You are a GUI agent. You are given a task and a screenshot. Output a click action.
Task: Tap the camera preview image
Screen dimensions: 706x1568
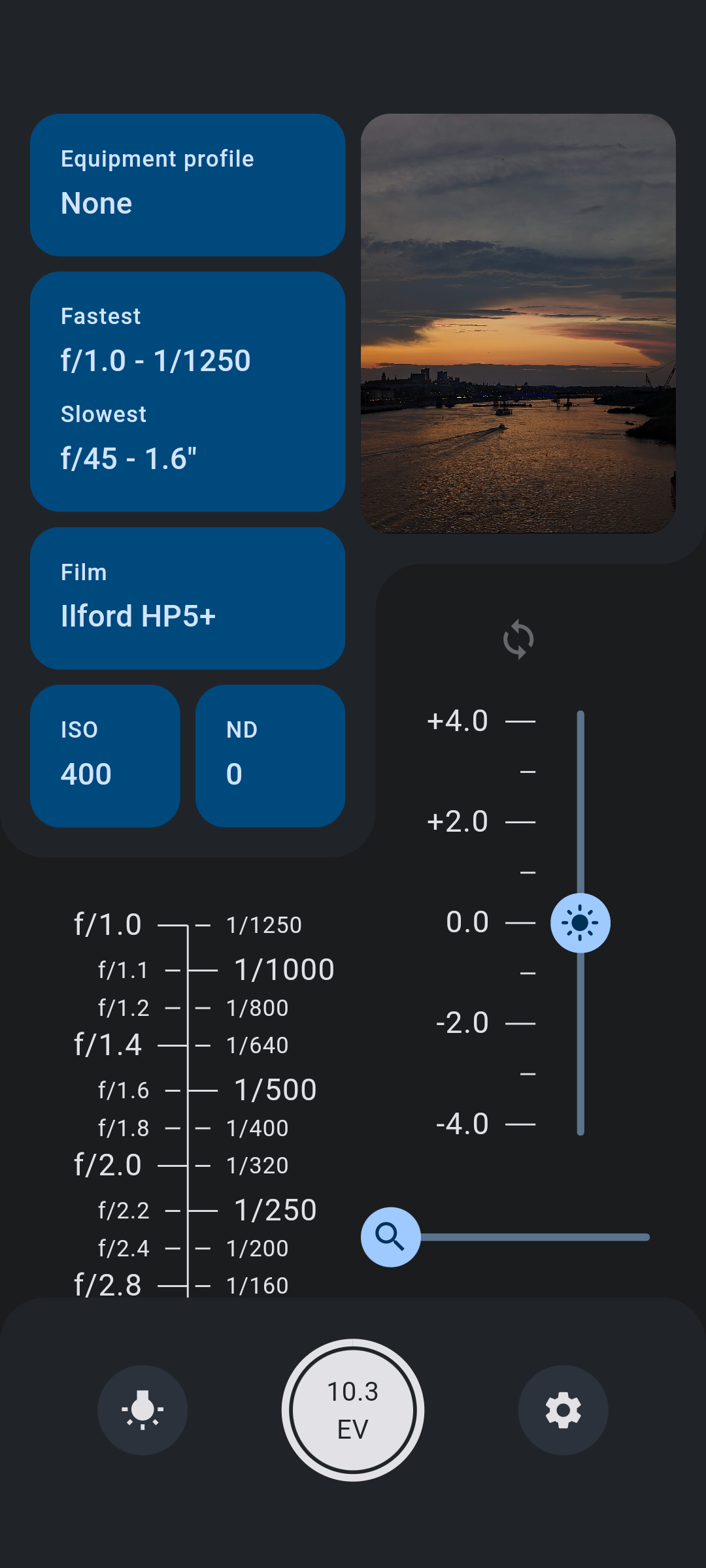(x=518, y=323)
